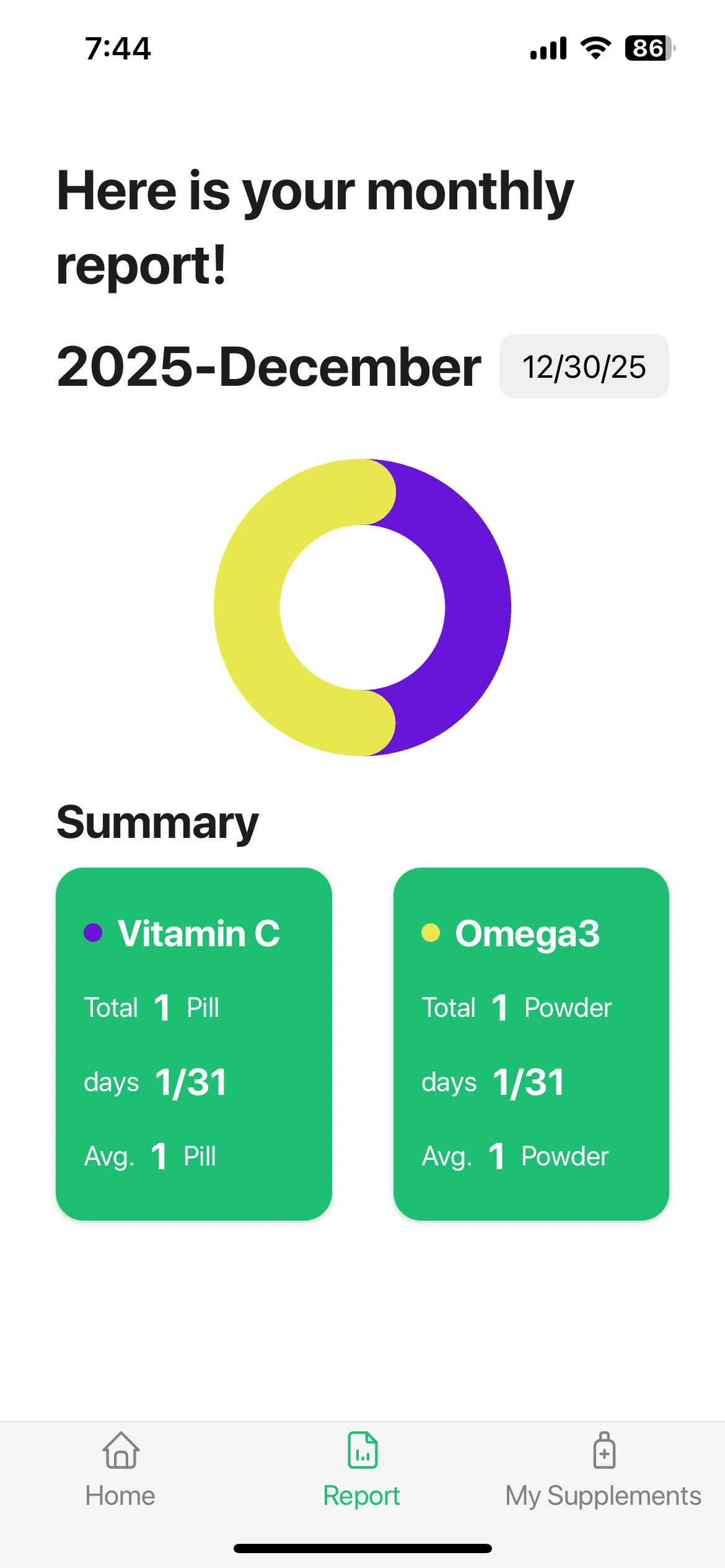Switch to the Report tab
Viewport: 725px width, 1568px height.
pos(362,1494)
